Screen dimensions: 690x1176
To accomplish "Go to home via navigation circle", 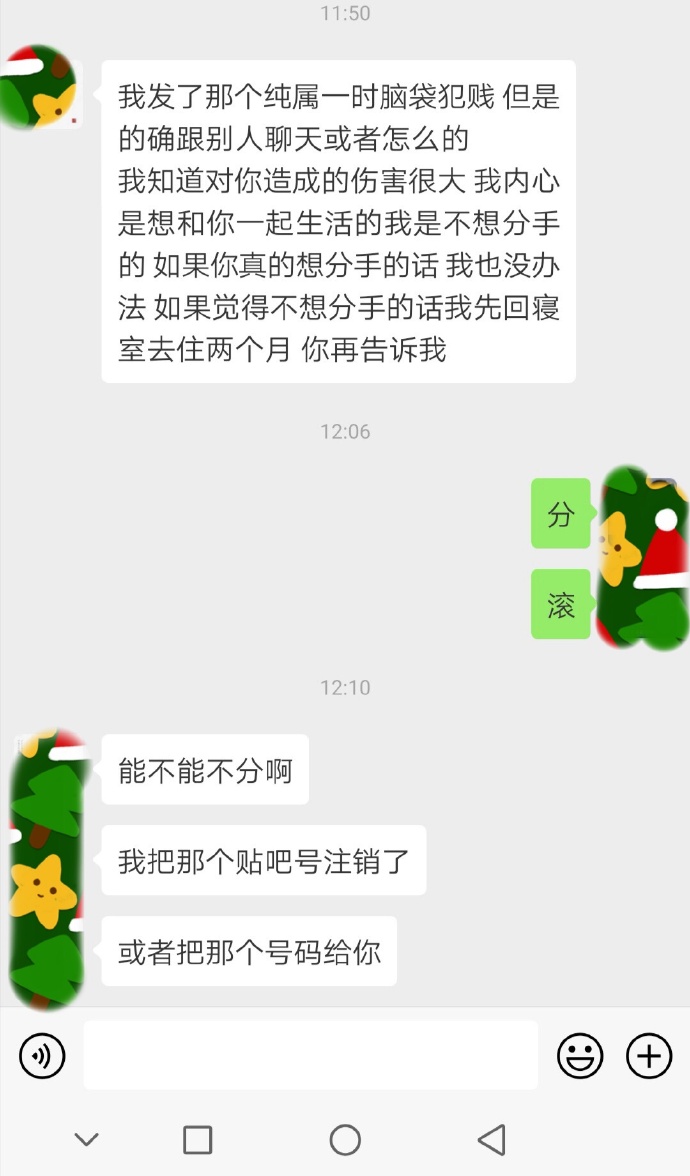I will click(x=345, y=1139).
